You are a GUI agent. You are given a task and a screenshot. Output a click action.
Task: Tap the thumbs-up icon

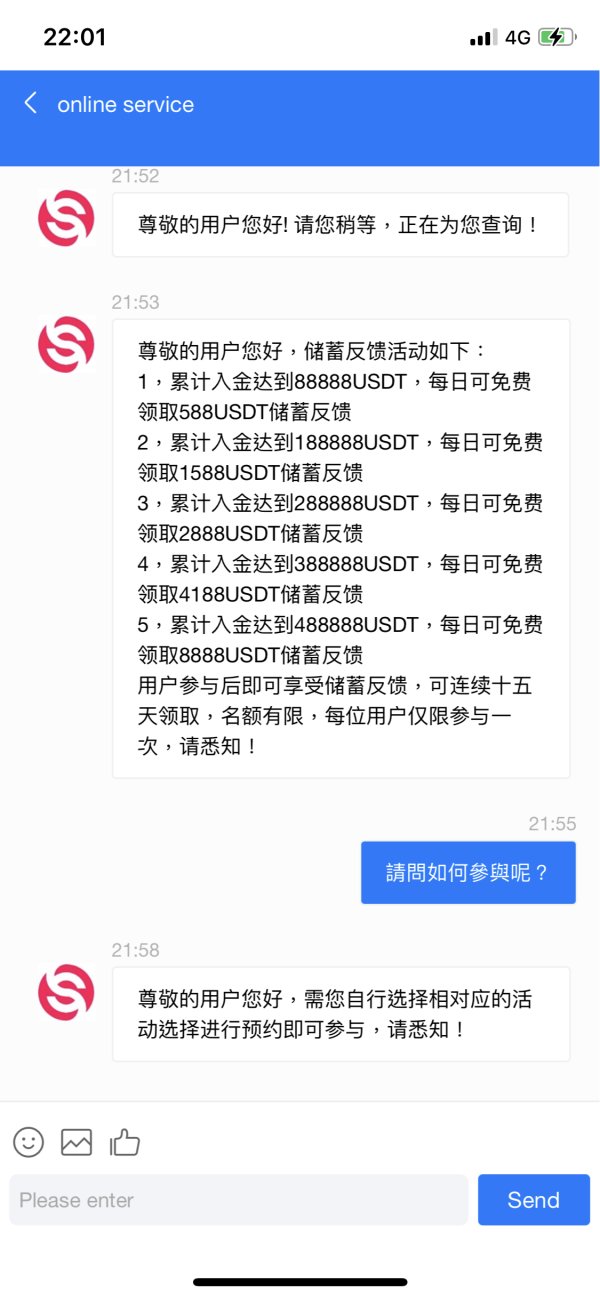click(125, 1142)
